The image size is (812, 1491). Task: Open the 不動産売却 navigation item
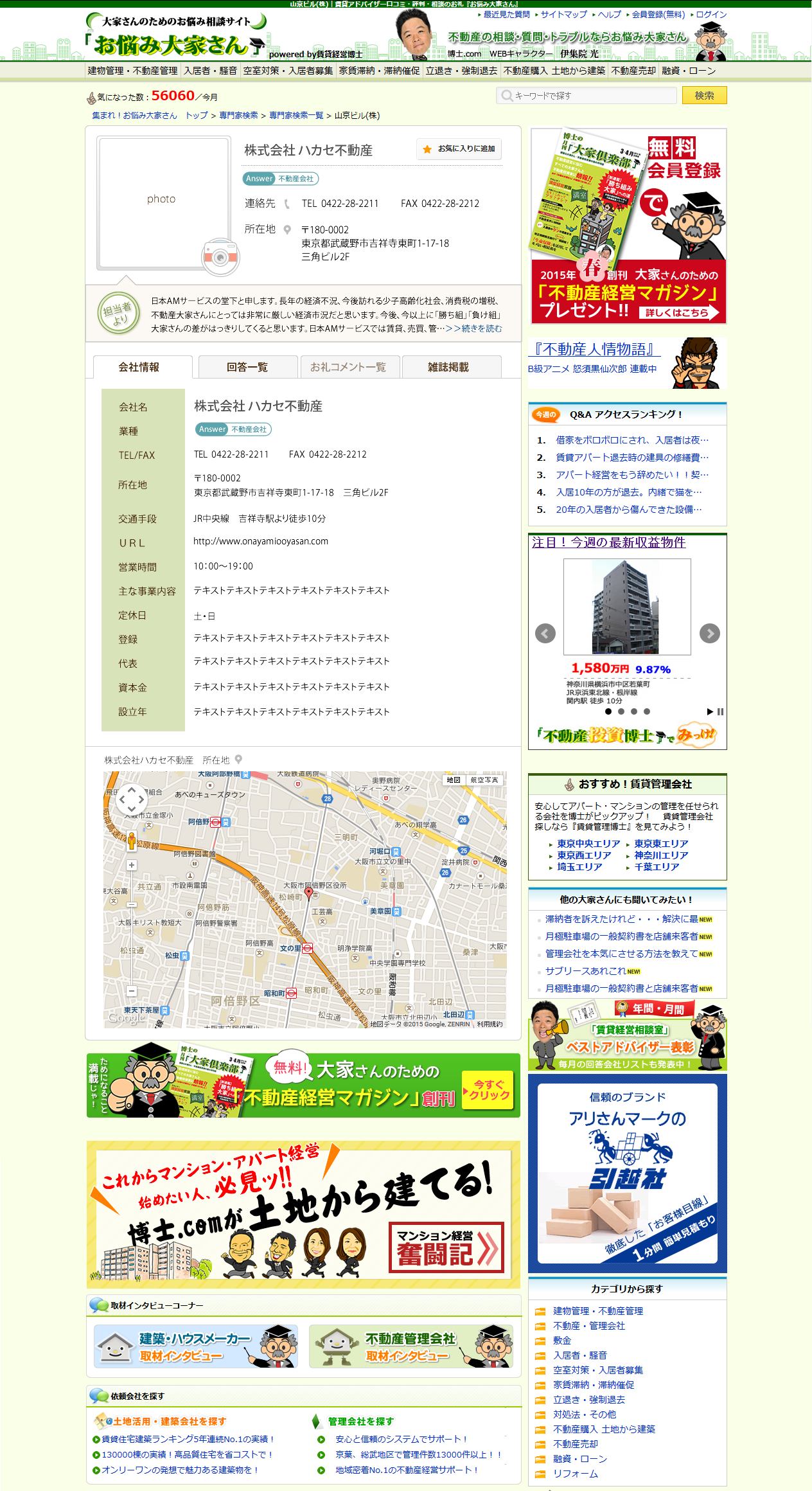(x=633, y=71)
